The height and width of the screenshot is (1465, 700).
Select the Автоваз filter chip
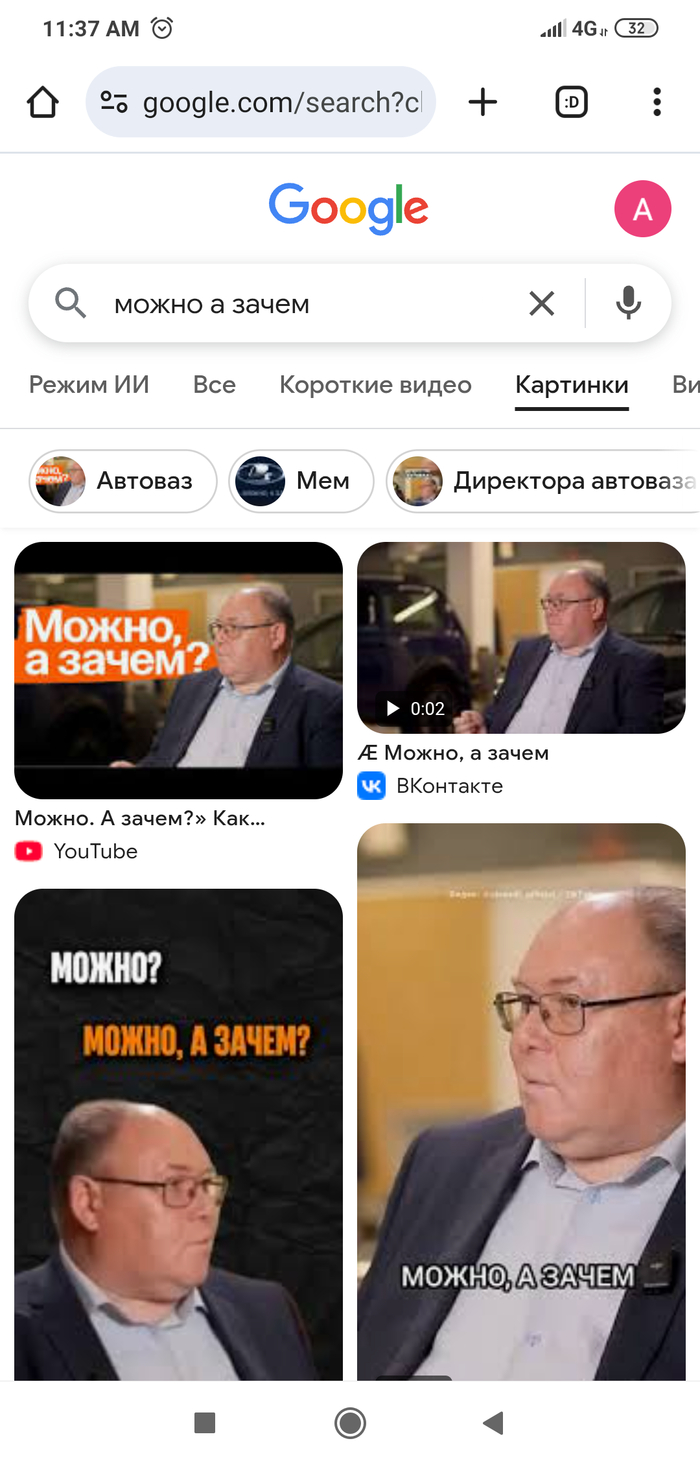(123, 481)
